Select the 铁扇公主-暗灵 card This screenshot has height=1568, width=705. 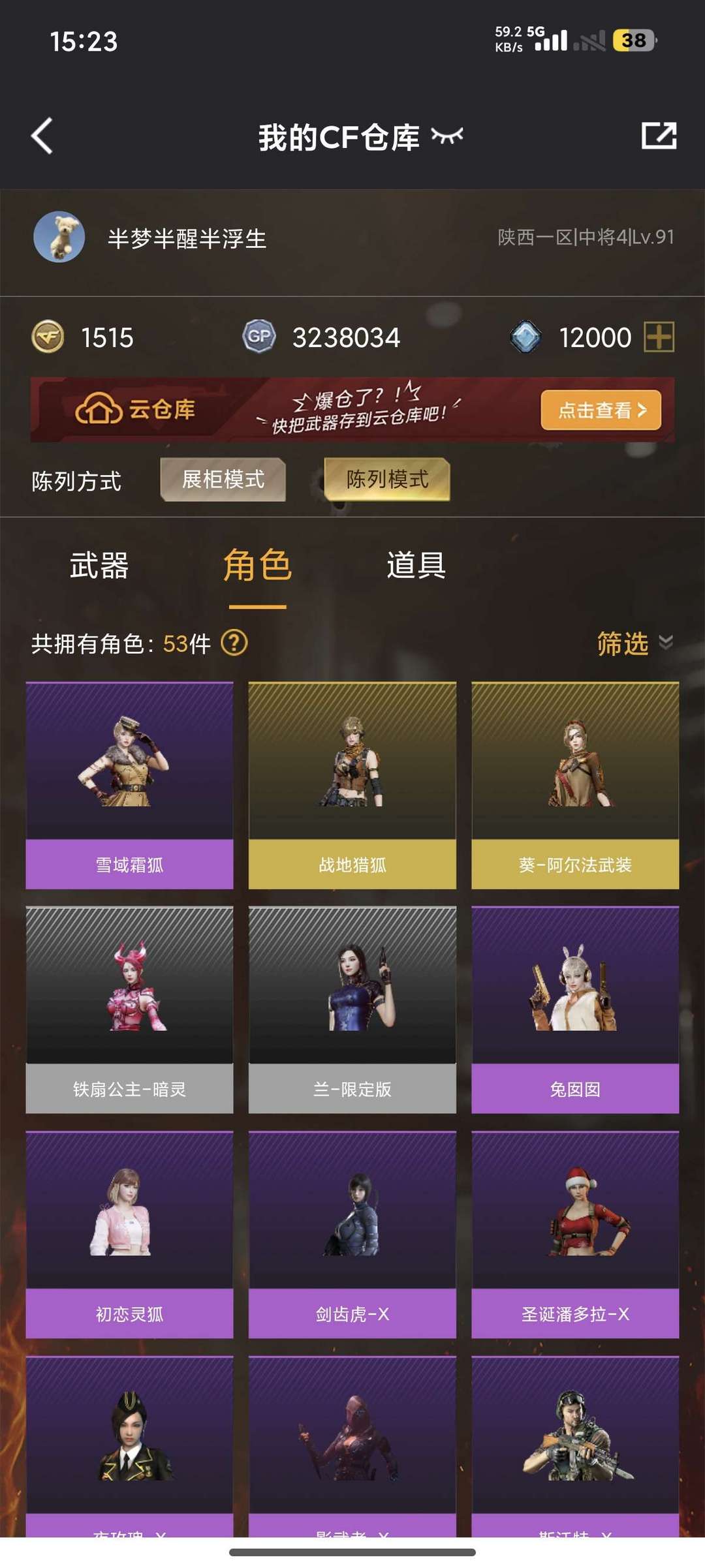coord(129,1009)
